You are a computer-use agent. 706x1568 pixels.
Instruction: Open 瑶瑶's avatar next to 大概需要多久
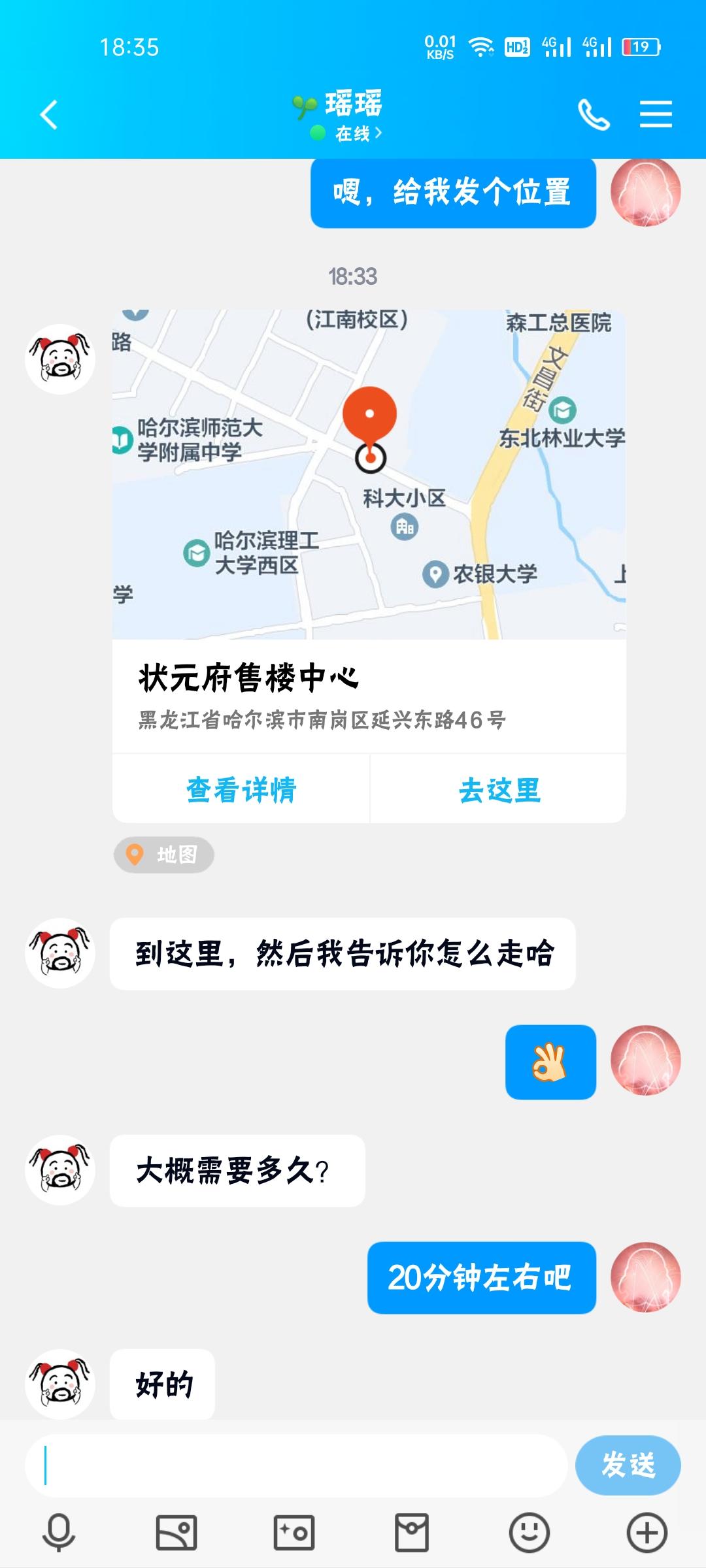pyautogui.click(x=60, y=1170)
